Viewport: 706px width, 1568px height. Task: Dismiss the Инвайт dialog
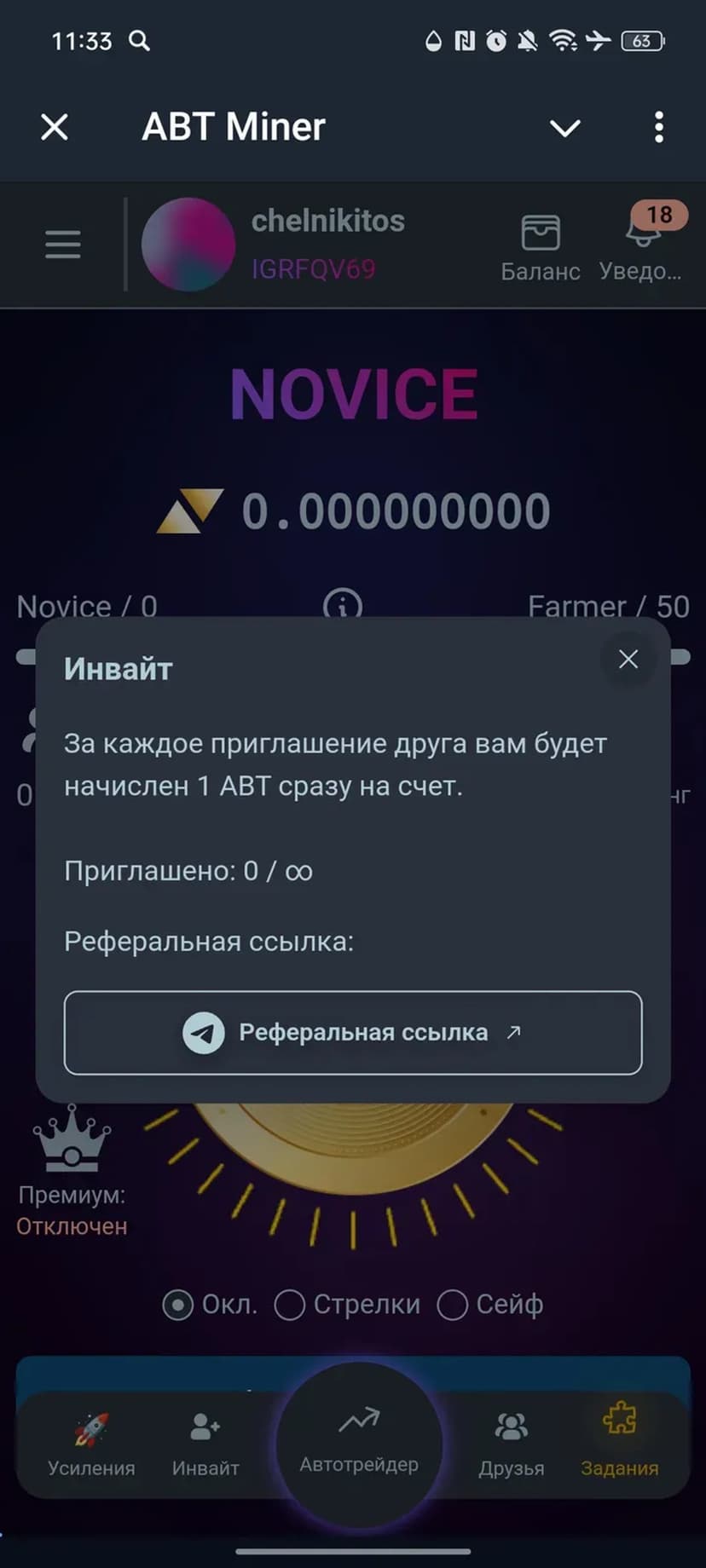(x=628, y=659)
